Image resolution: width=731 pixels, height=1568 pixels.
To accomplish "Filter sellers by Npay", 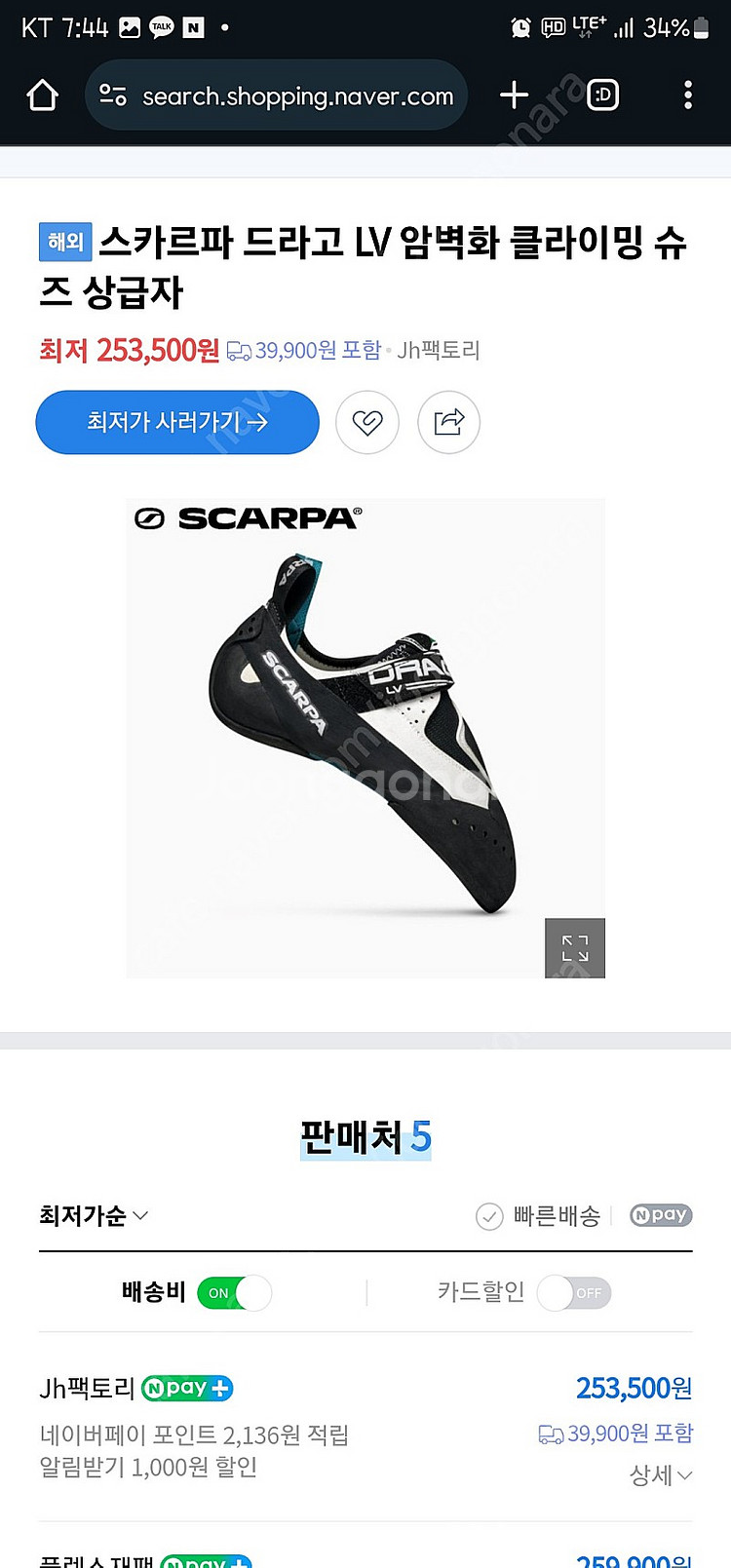I will pyautogui.click(x=661, y=1215).
